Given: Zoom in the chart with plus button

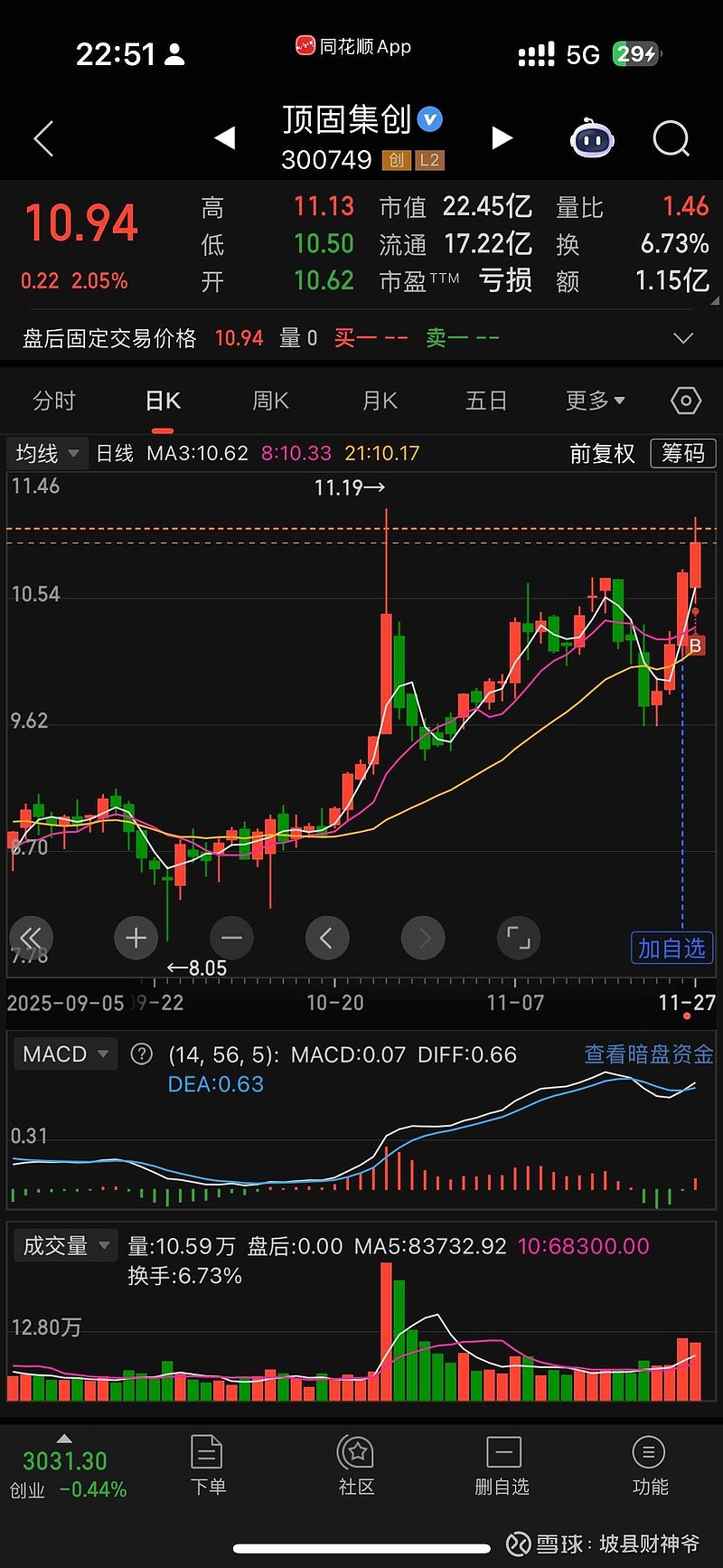Looking at the screenshot, I should point(136,938).
